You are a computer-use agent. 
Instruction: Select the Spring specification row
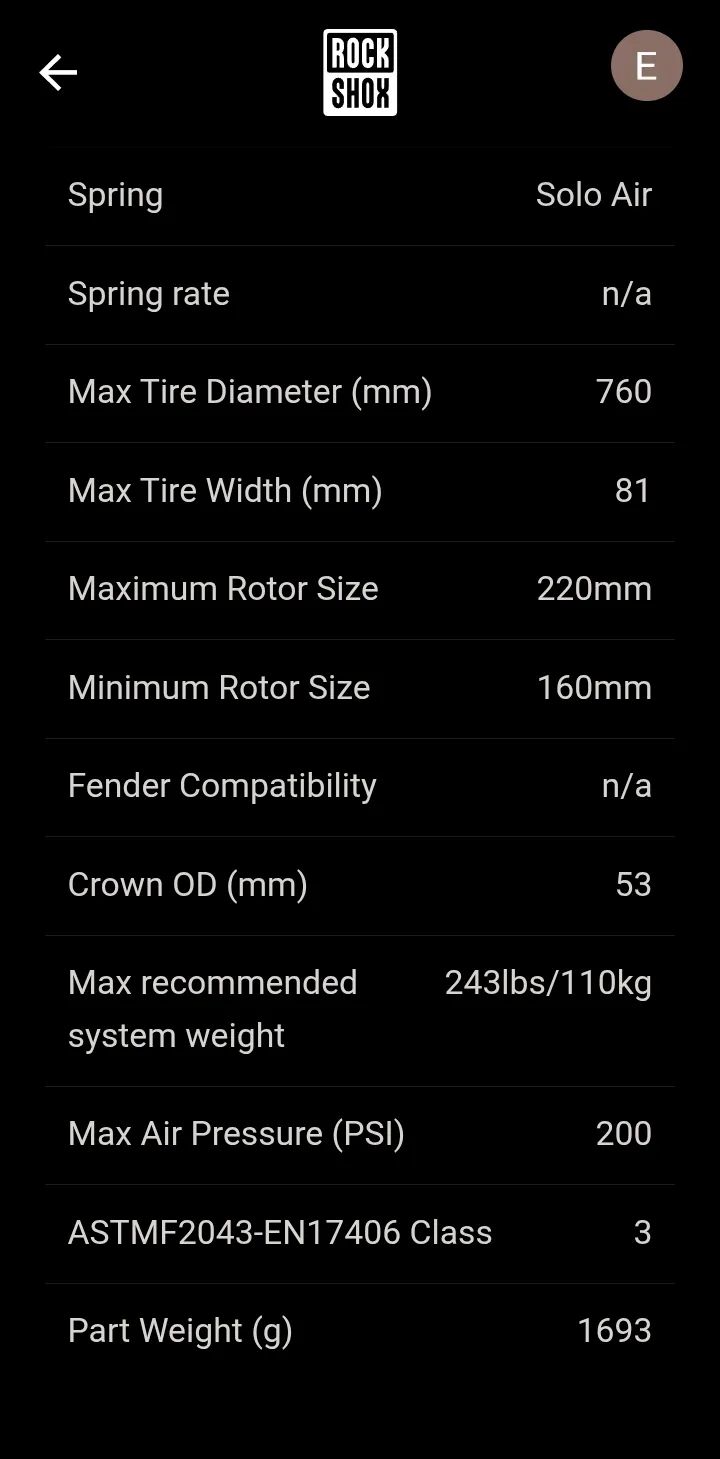click(360, 194)
